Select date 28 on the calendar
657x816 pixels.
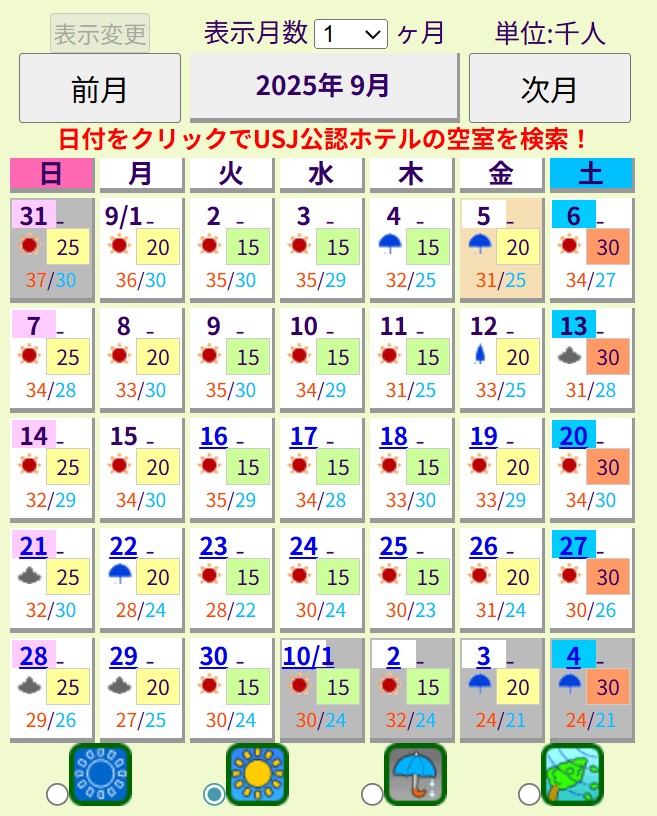[x=34, y=657]
